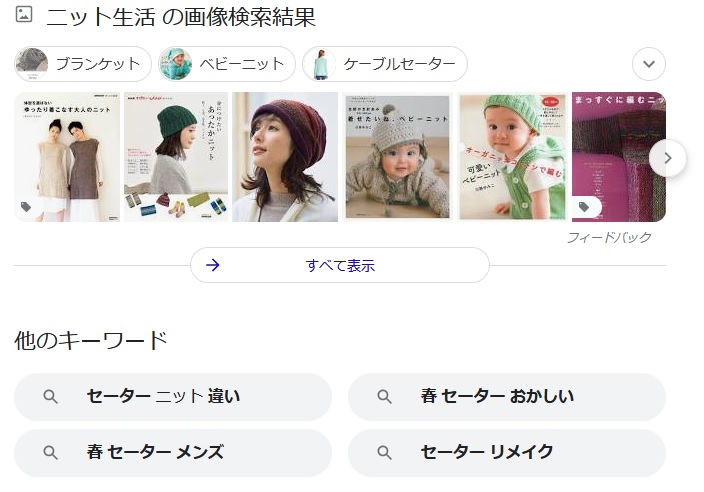Tap すべて表示 to view all images
The image size is (704, 492).
pos(340,265)
